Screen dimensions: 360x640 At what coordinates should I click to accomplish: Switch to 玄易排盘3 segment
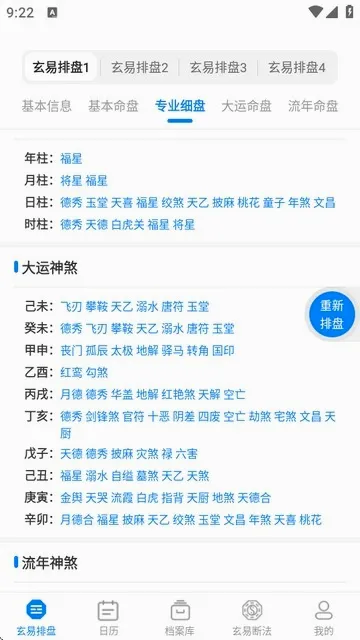click(218, 67)
